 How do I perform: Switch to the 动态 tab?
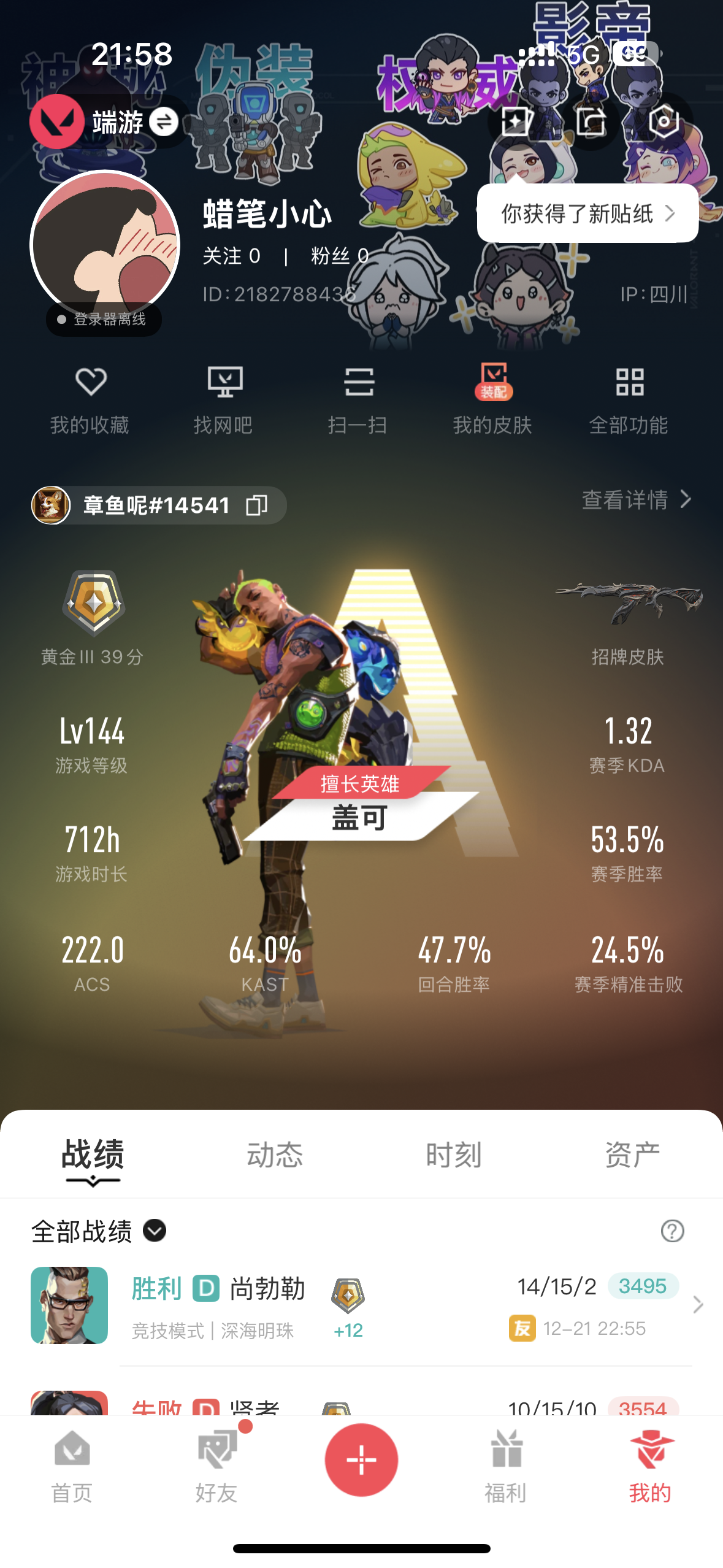click(275, 1155)
